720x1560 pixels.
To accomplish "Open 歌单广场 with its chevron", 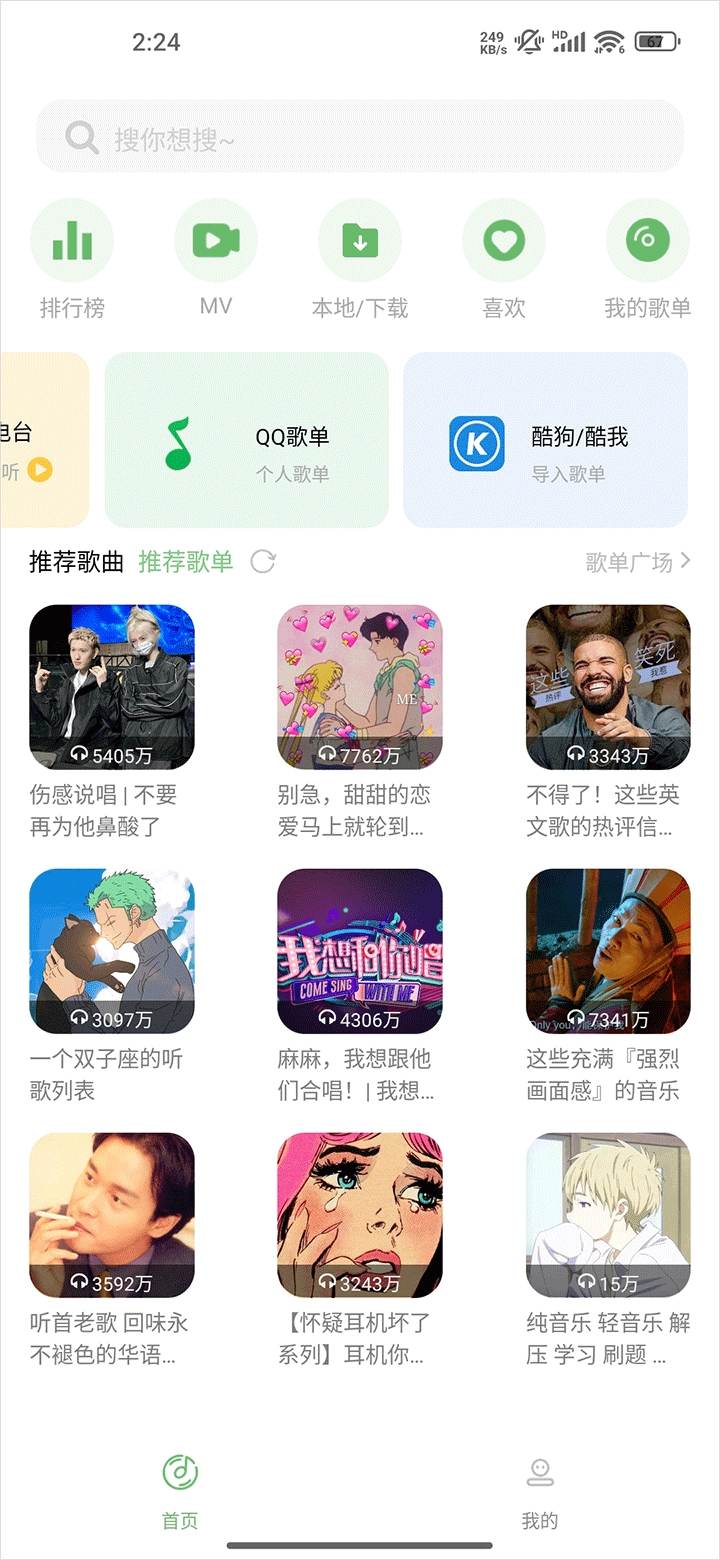I will [x=635, y=562].
